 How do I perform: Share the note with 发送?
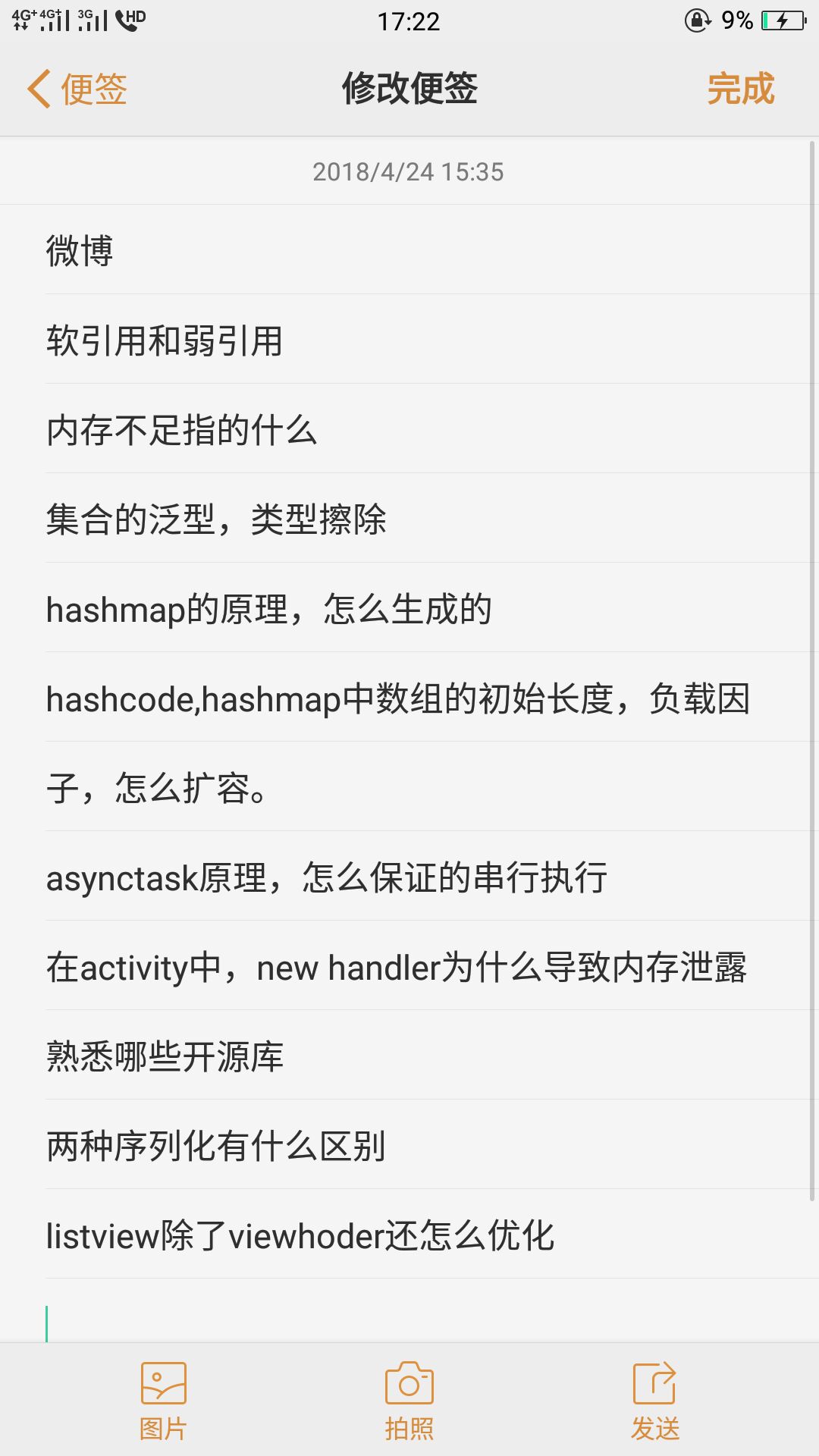(x=655, y=1401)
